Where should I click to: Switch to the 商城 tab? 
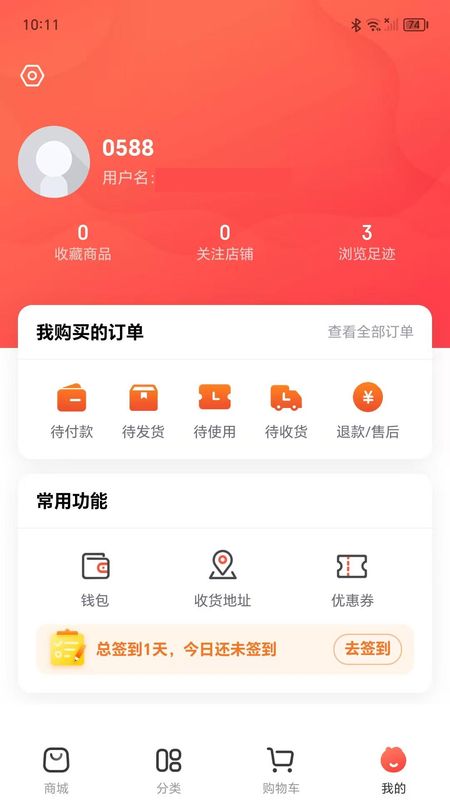click(56, 770)
